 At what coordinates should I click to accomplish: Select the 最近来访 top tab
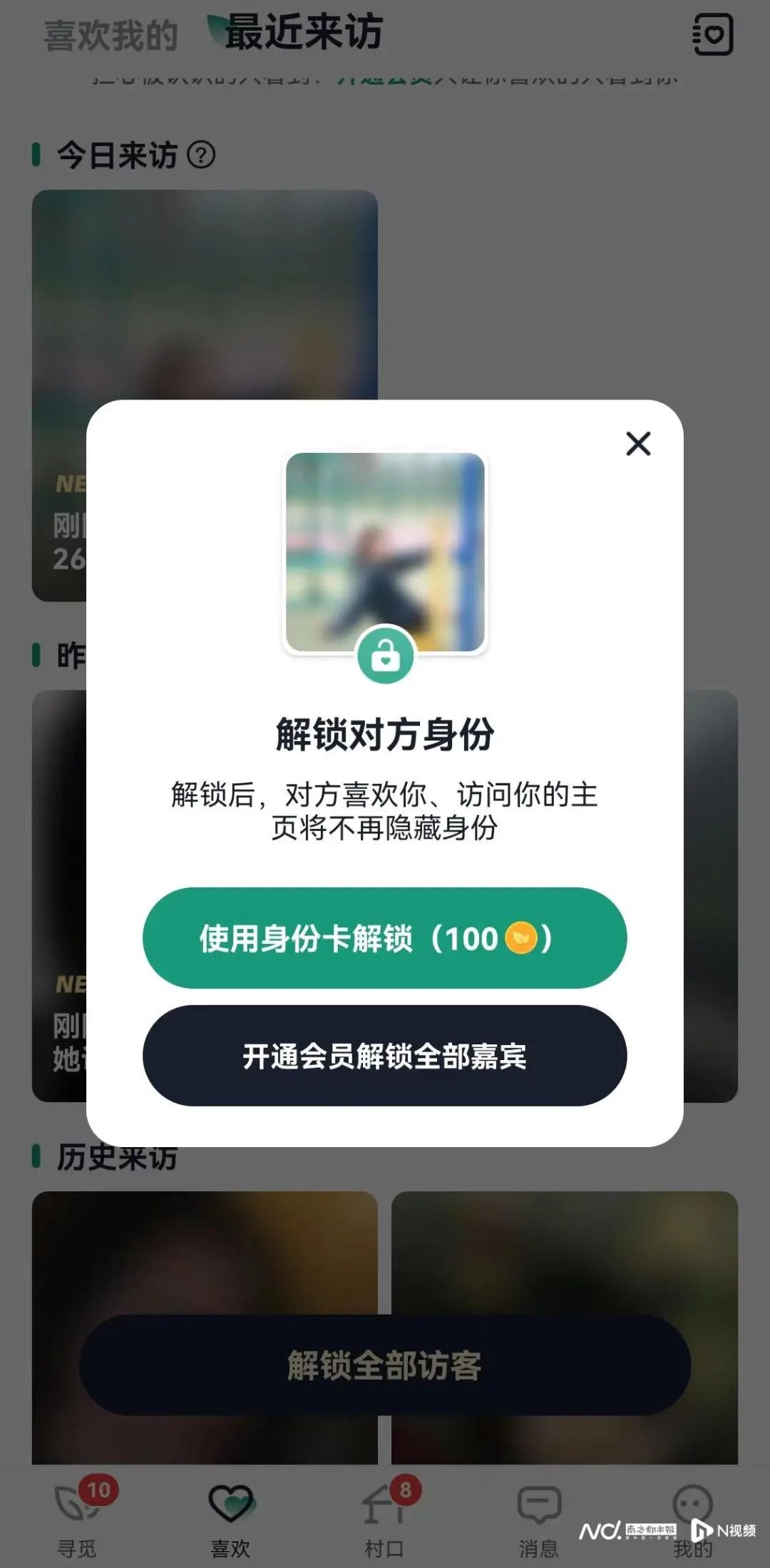(303, 33)
